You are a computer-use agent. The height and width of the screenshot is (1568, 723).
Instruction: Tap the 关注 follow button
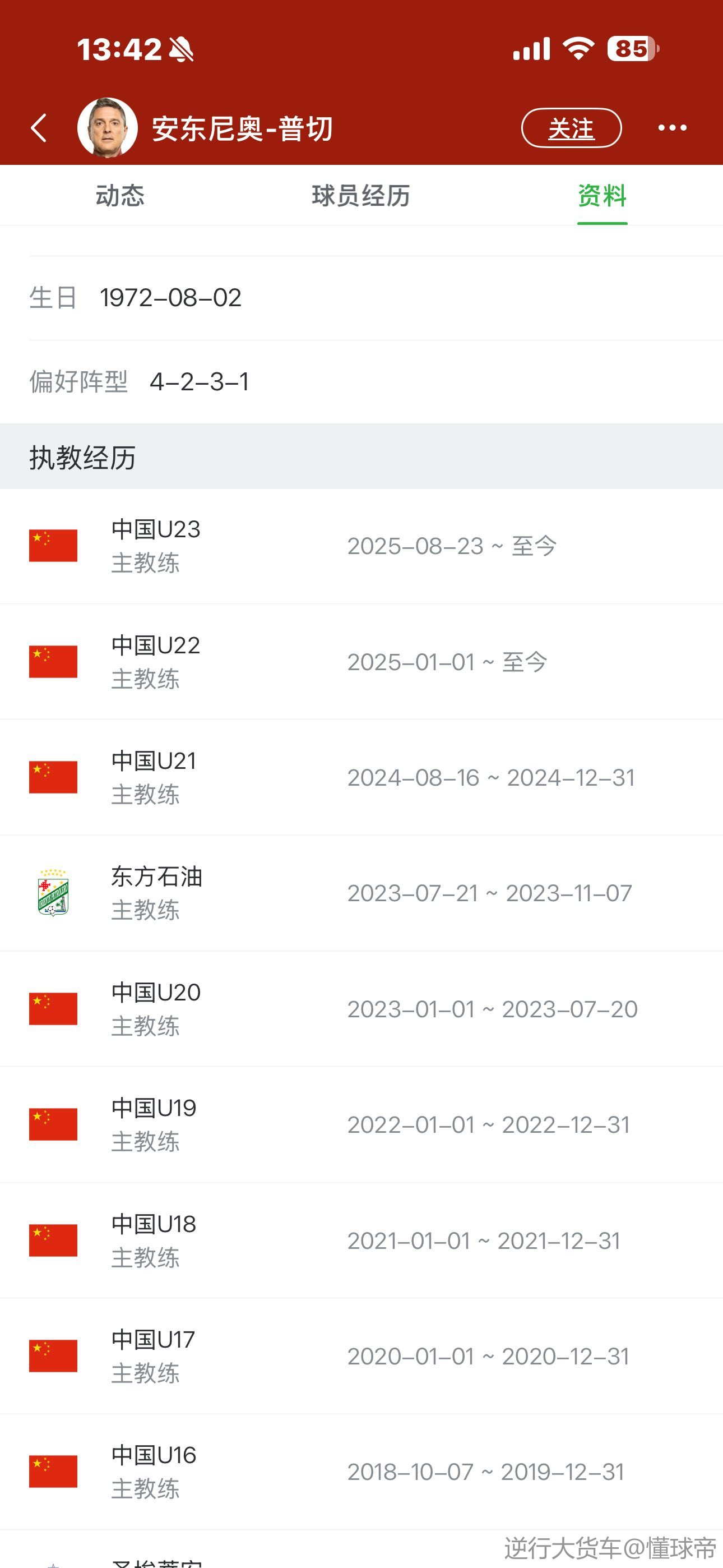point(571,128)
